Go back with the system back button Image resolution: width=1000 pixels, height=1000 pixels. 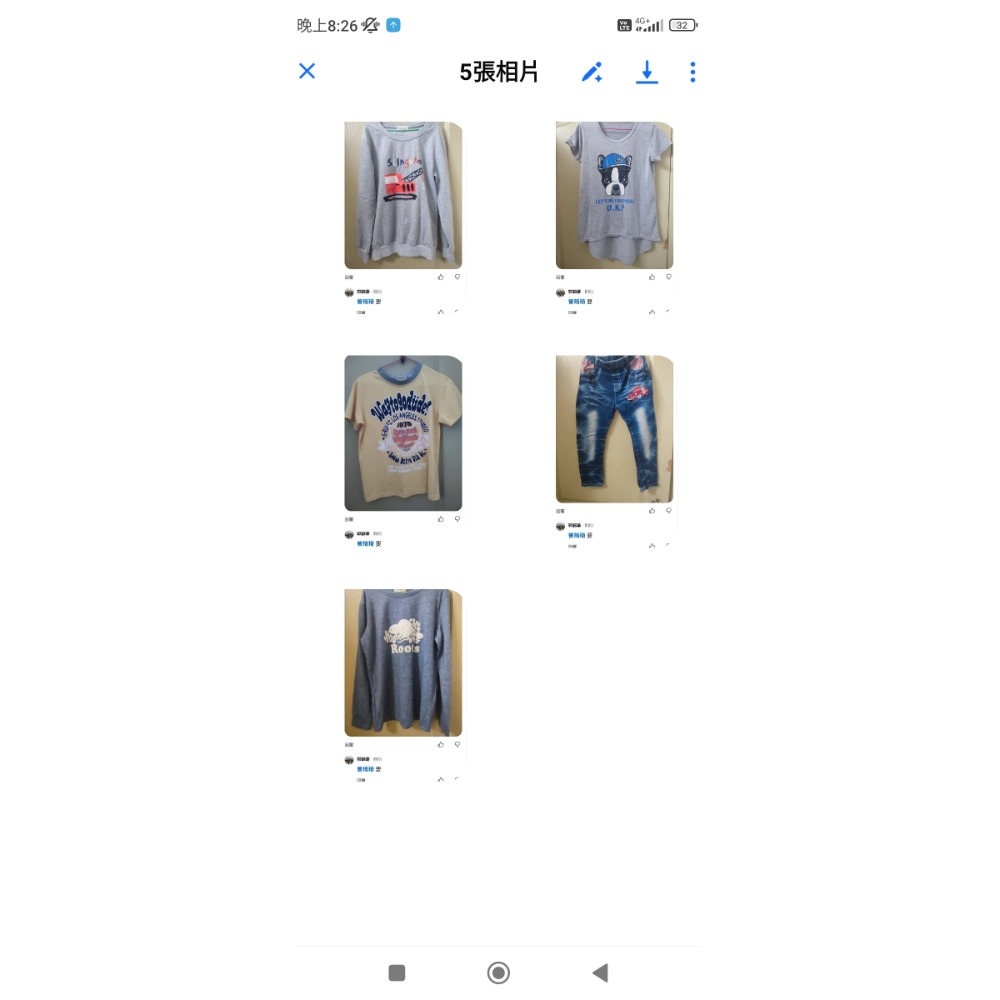tap(600, 973)
